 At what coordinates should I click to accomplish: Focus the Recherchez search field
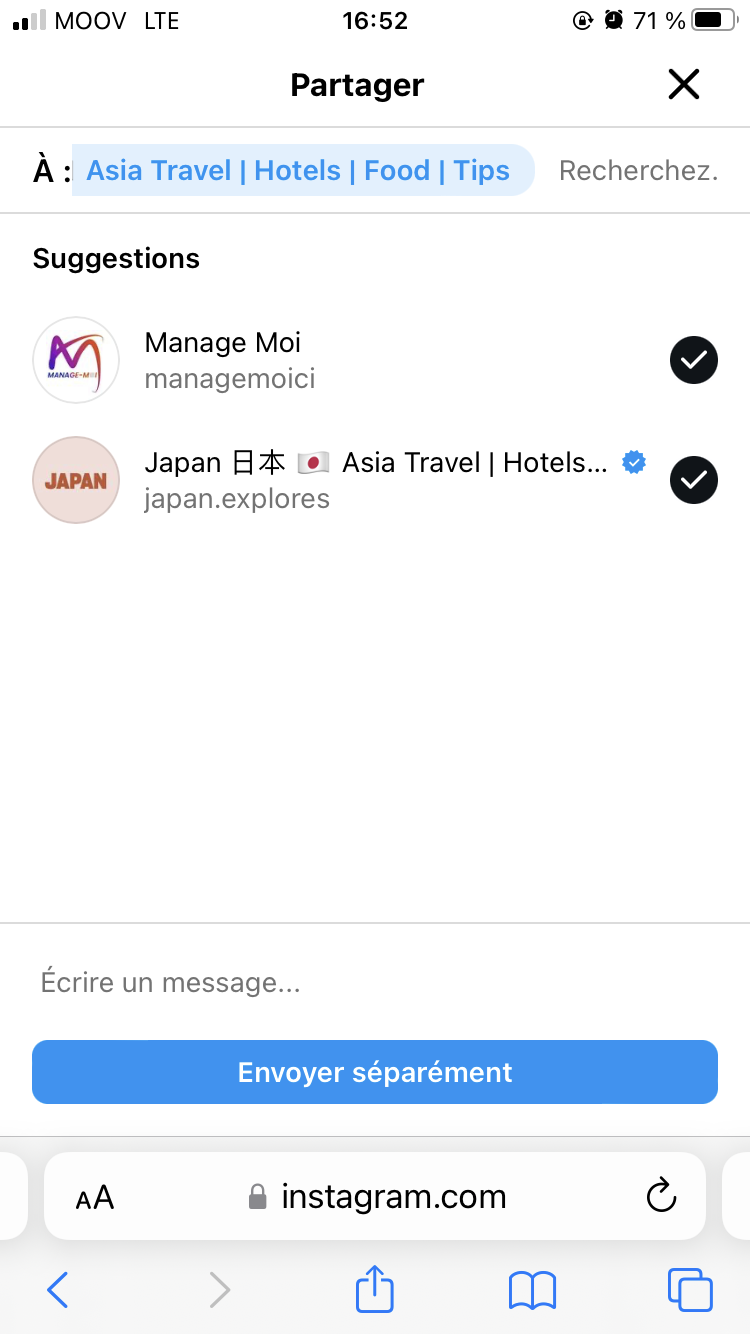pyautogui.click(x=638, y=171)
